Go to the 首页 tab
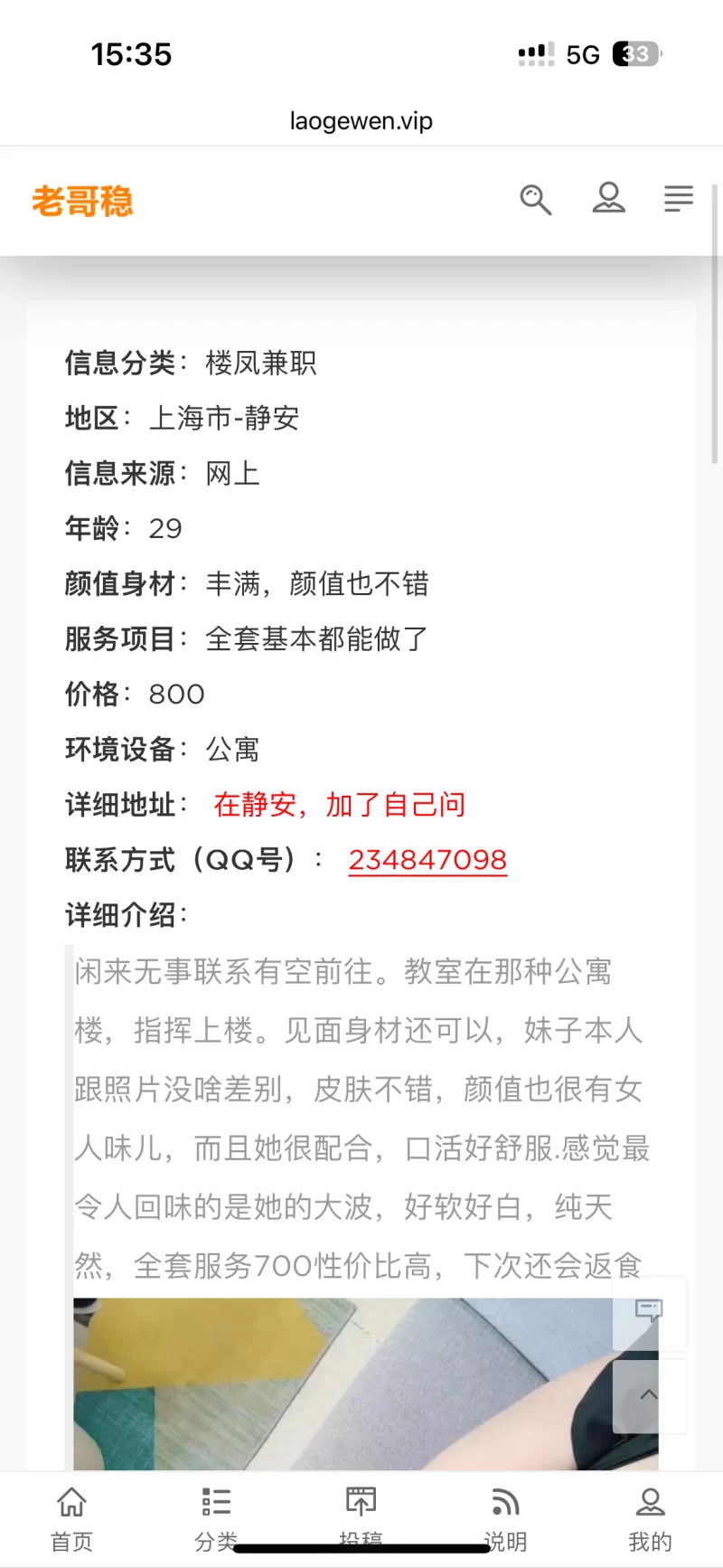 (71, 1518)
